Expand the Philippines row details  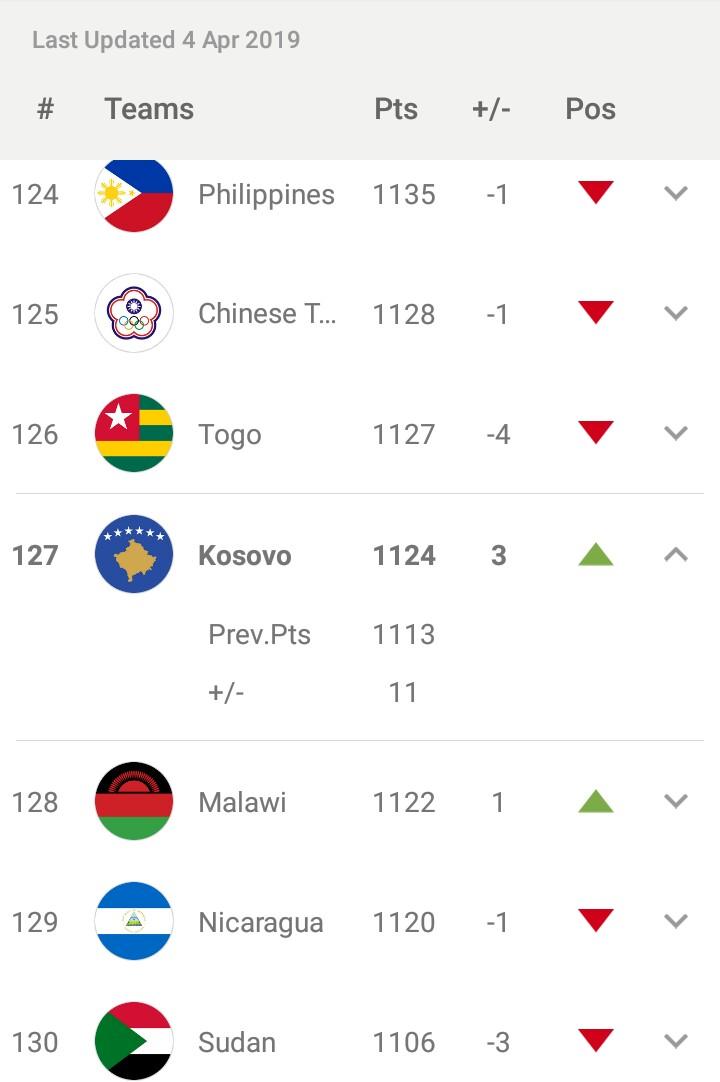676,194
